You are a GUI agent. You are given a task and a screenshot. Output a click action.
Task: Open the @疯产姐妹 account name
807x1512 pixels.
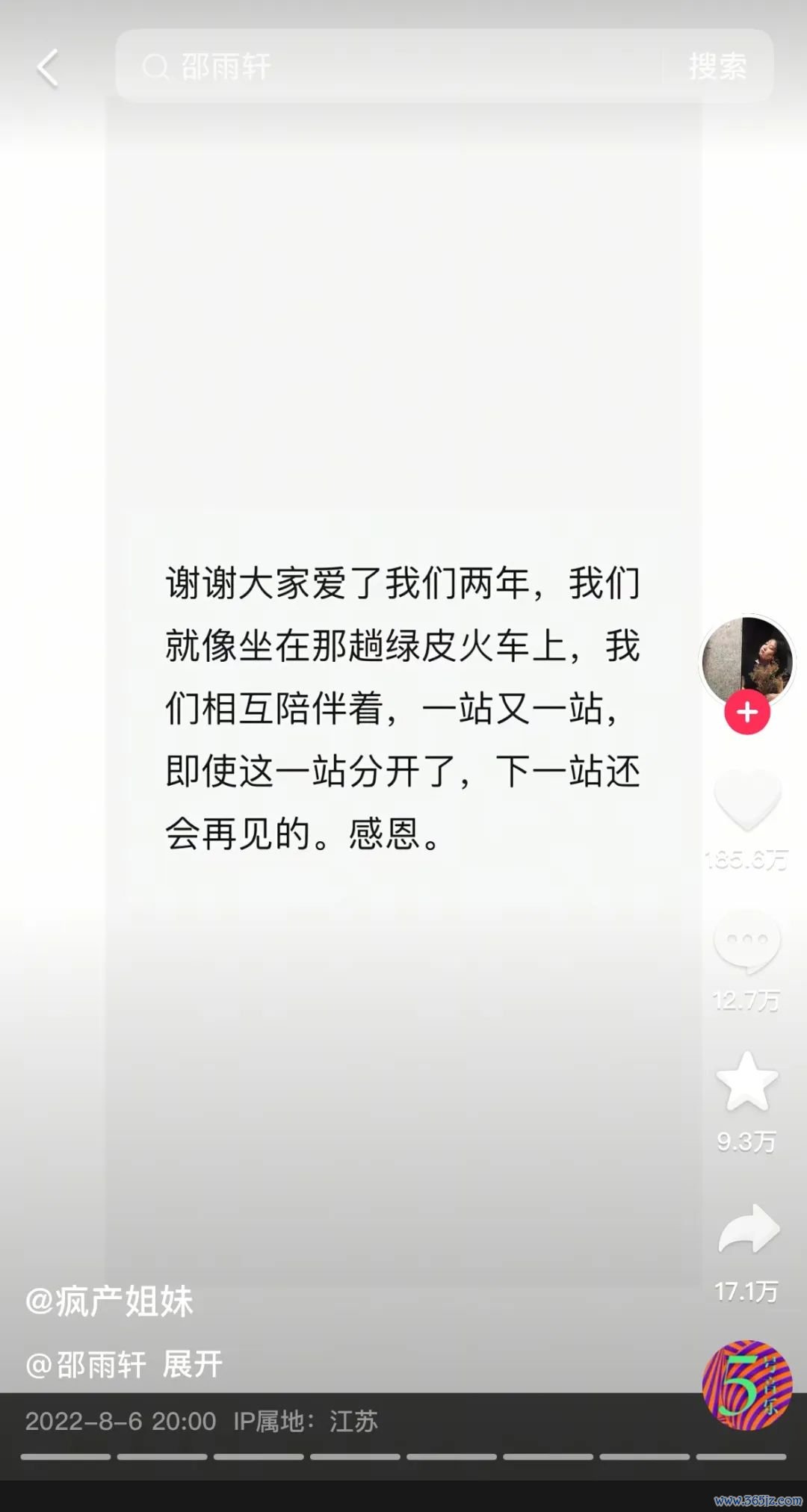click(x=109, y=1301)
